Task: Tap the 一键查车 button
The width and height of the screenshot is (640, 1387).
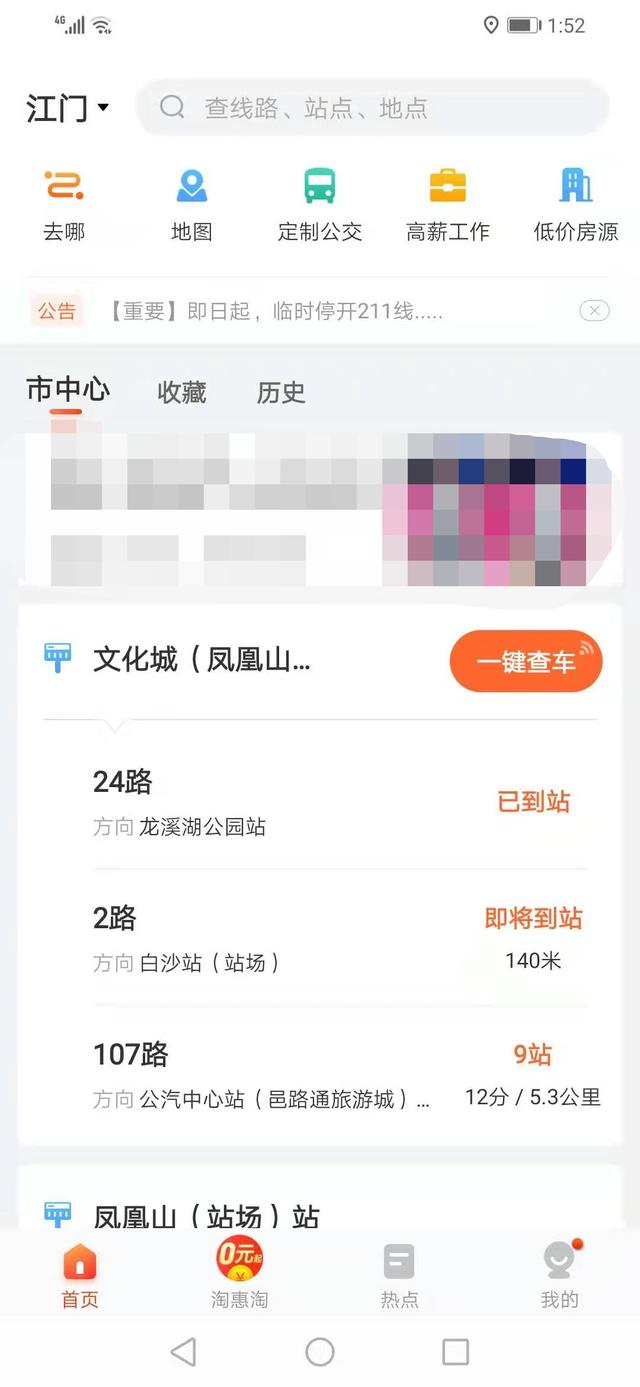Action: [526, 661]
